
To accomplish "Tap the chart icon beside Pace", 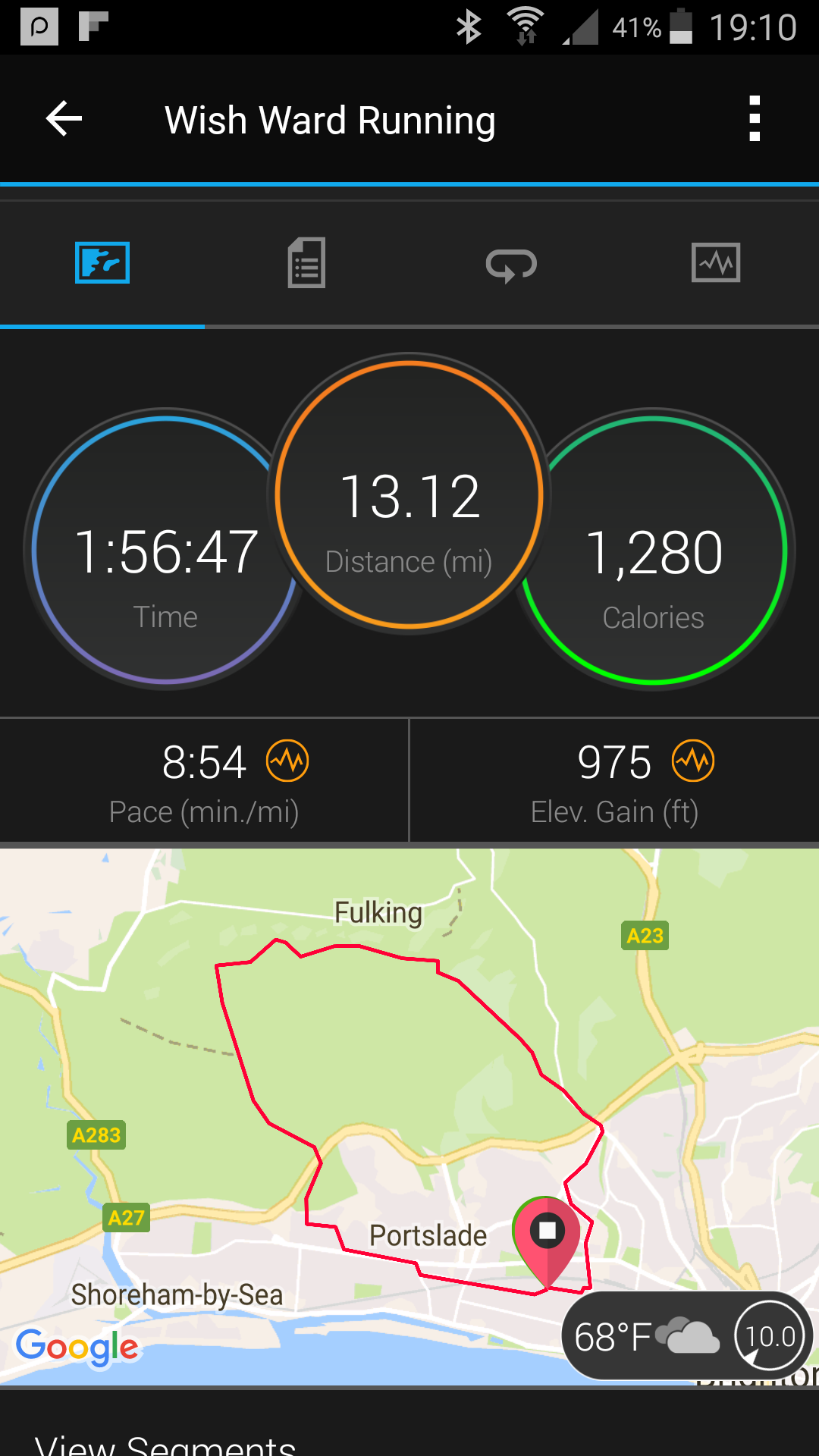I will (287, 761).
